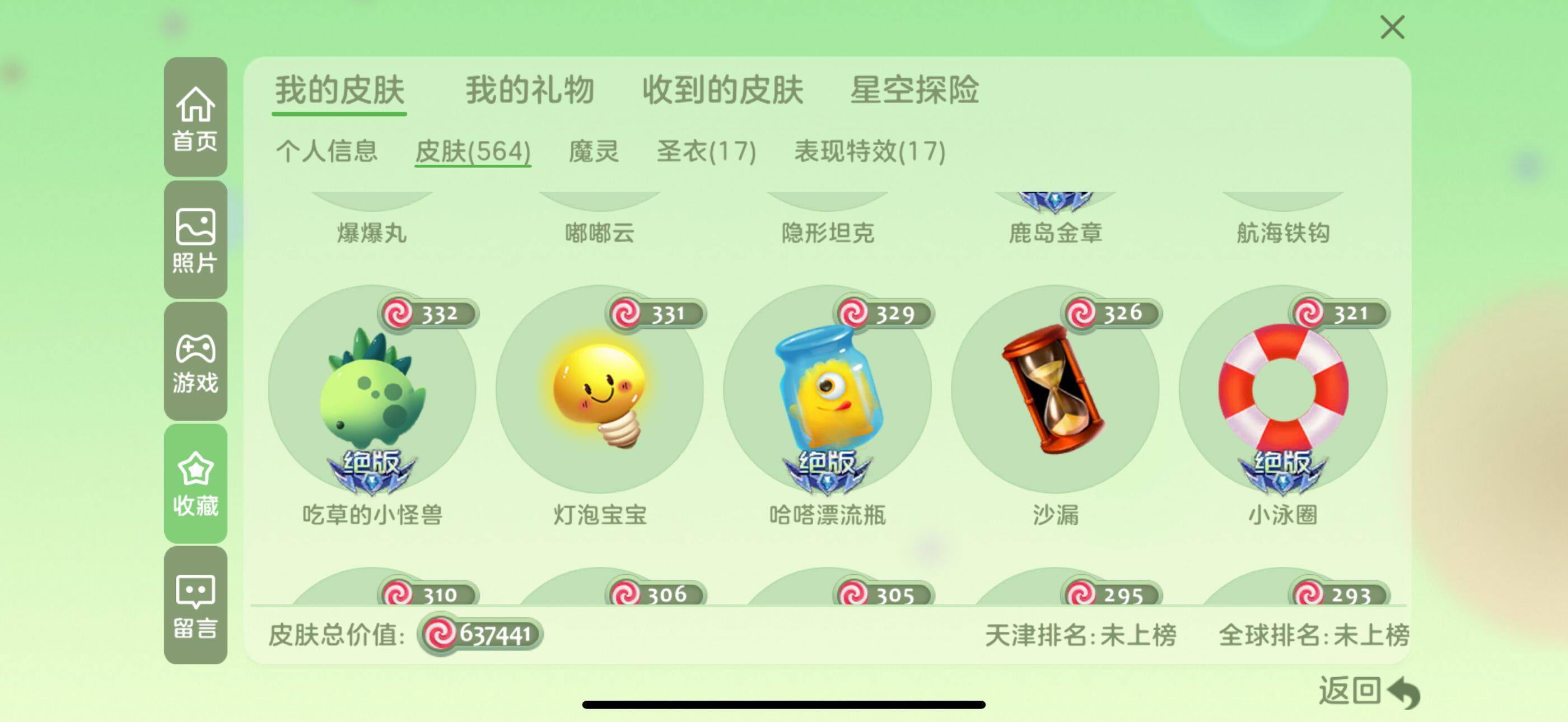Switch to the 游戏 games section
This screenshot has width=1568, height=722.
tap(195, 362)
